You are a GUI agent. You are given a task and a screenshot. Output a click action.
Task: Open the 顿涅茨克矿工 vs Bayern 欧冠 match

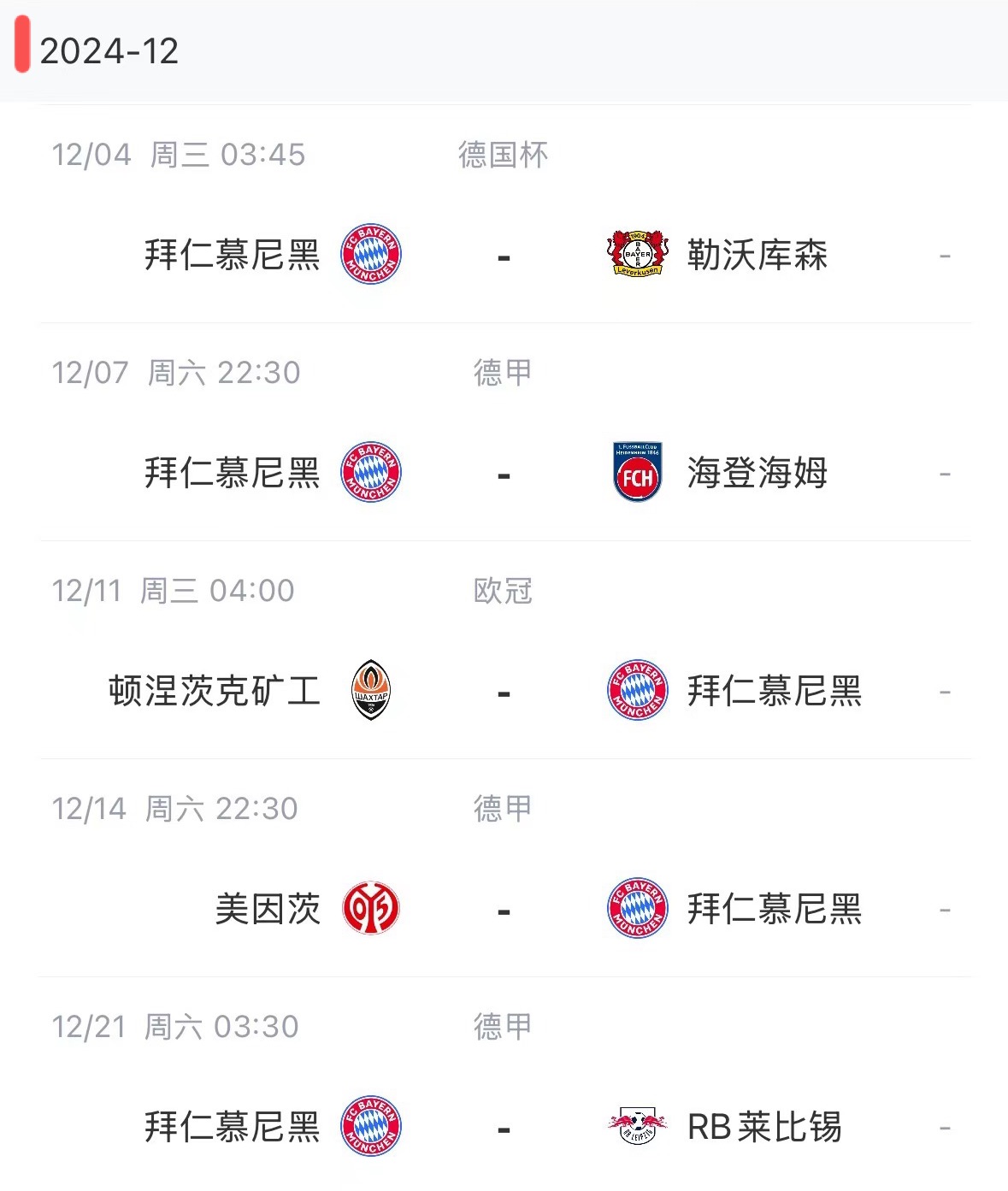tap(504, 691)
